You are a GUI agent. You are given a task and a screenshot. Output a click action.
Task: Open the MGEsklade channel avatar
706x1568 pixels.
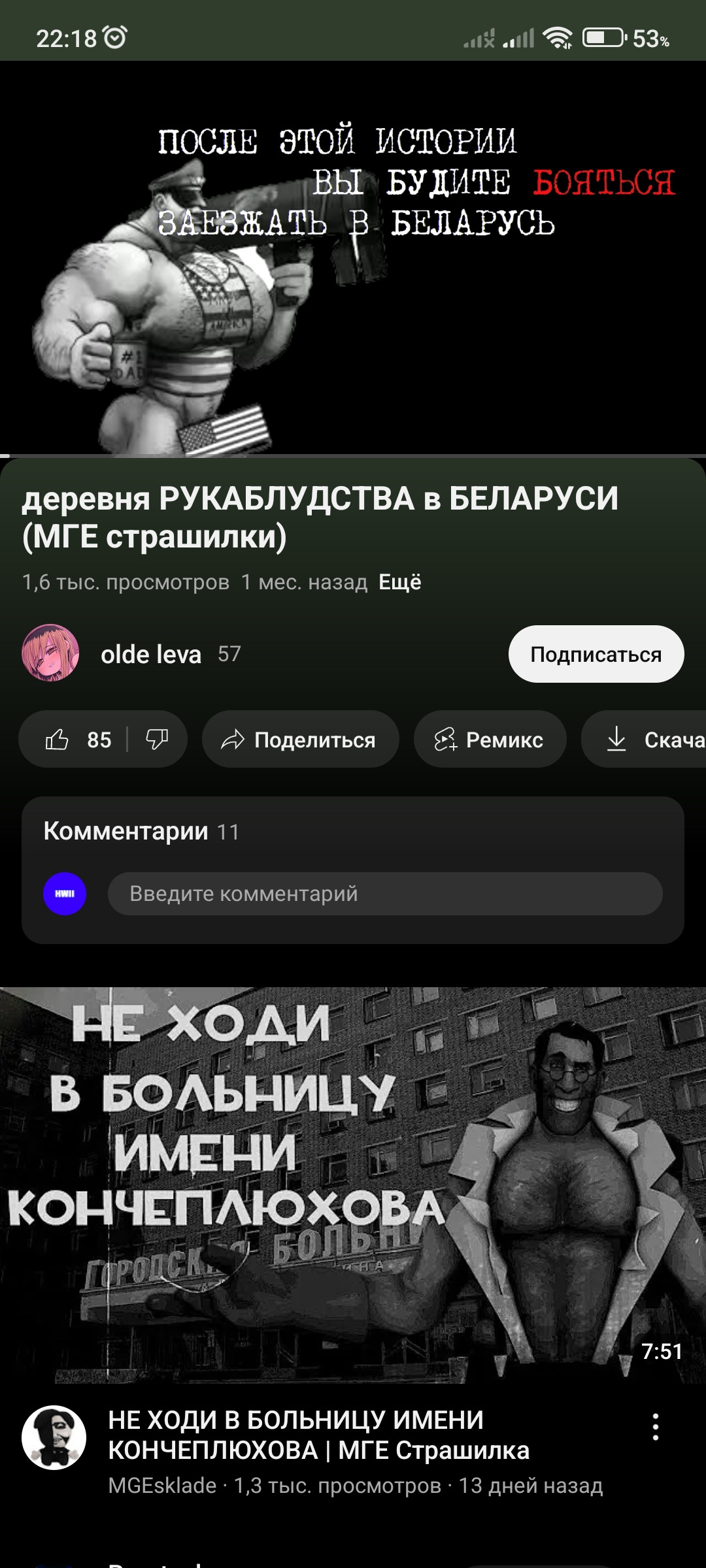coord(54,1437)
